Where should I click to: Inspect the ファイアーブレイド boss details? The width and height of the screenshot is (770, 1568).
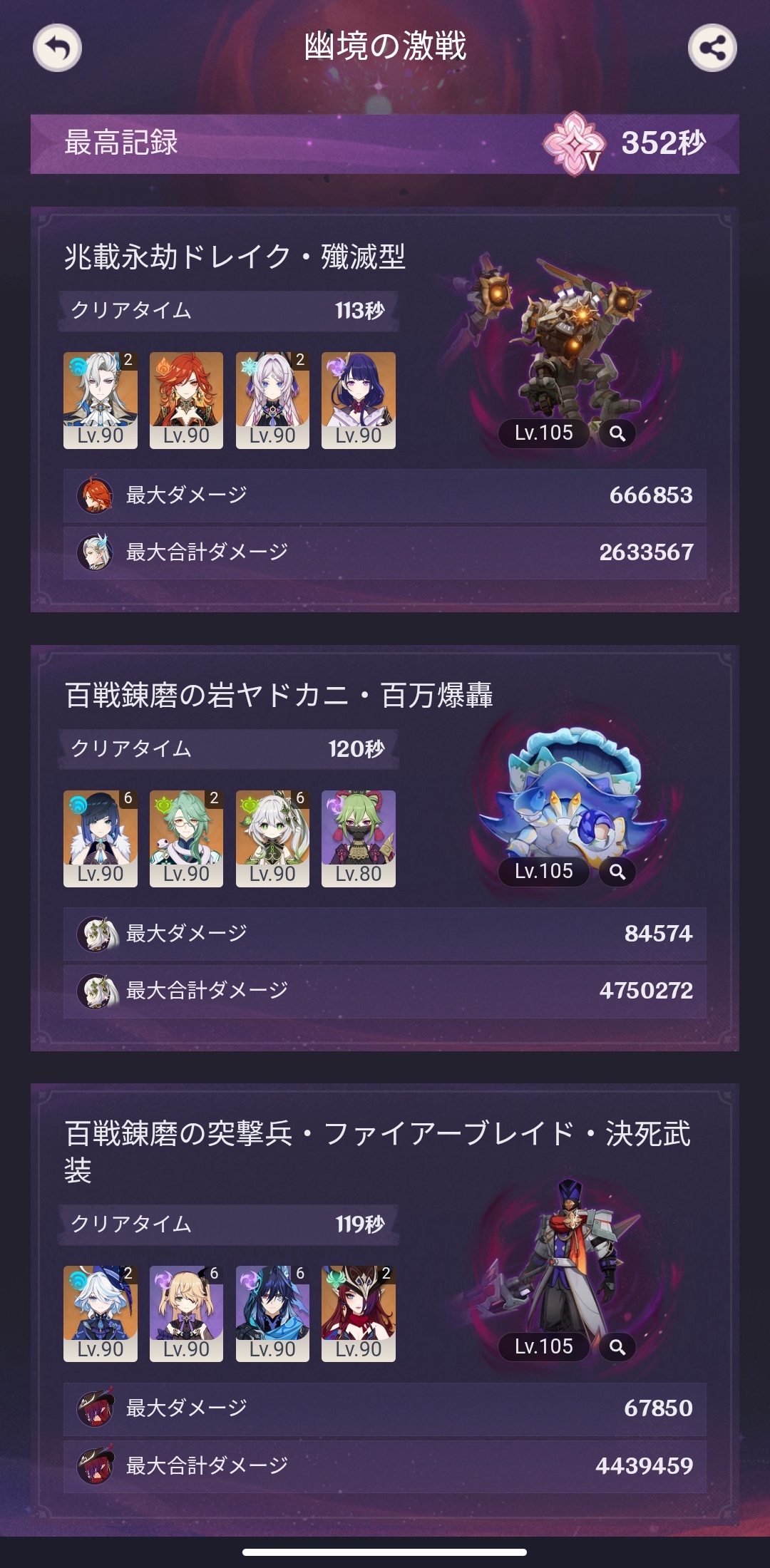617,1347
